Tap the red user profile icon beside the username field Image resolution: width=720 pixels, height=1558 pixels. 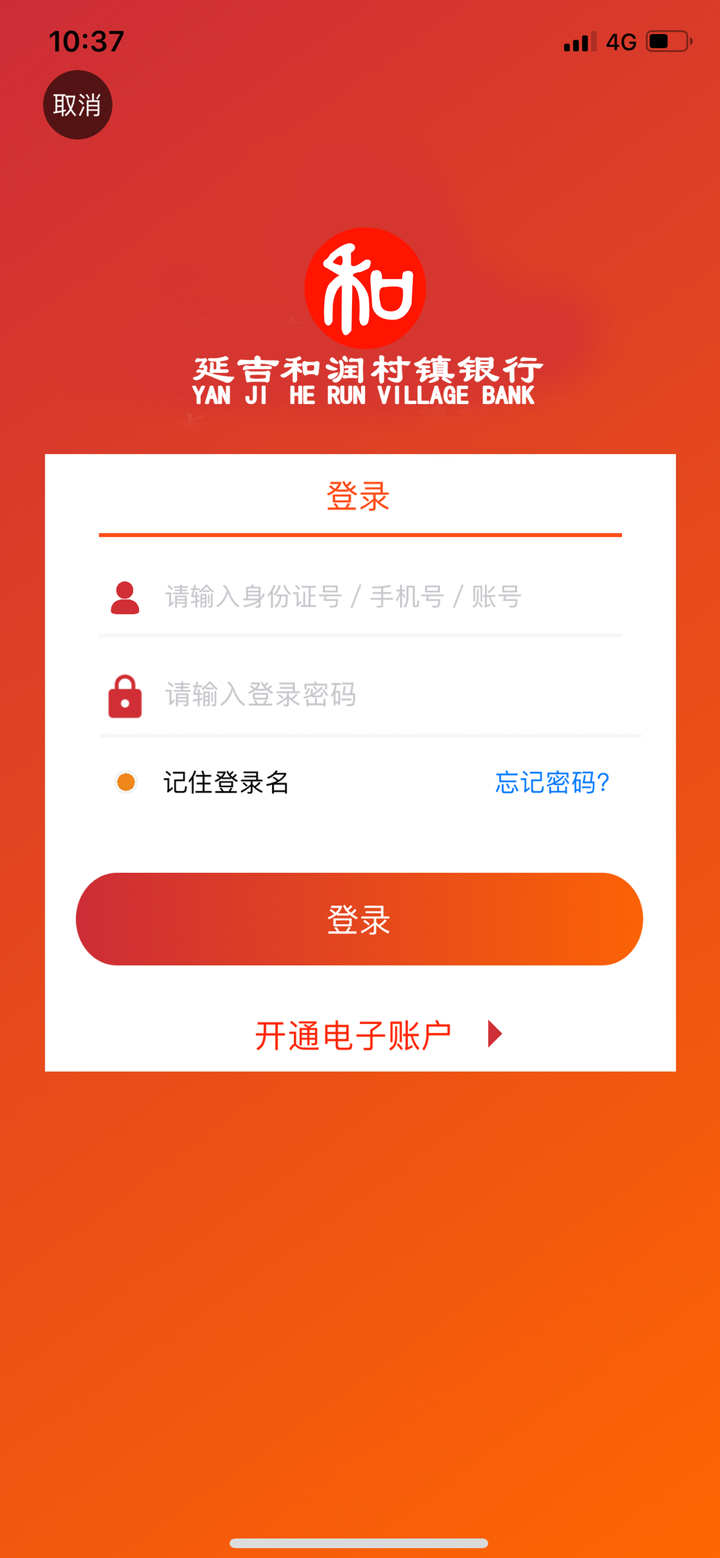click(125, 593)
